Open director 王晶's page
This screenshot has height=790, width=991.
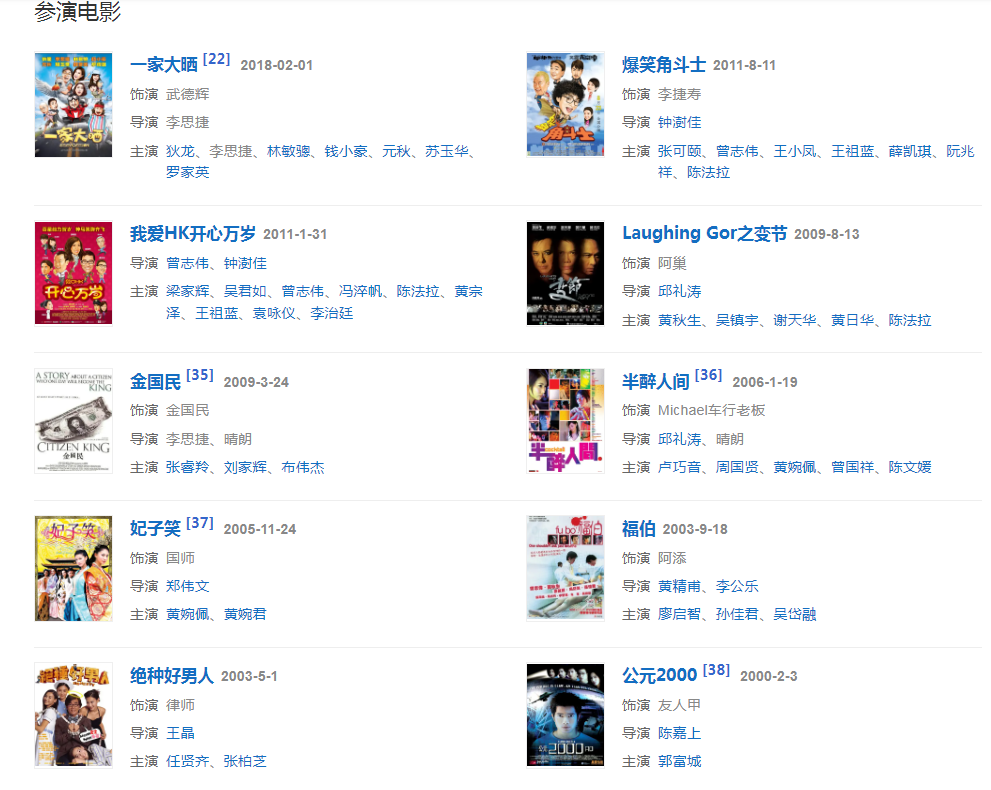180,733
